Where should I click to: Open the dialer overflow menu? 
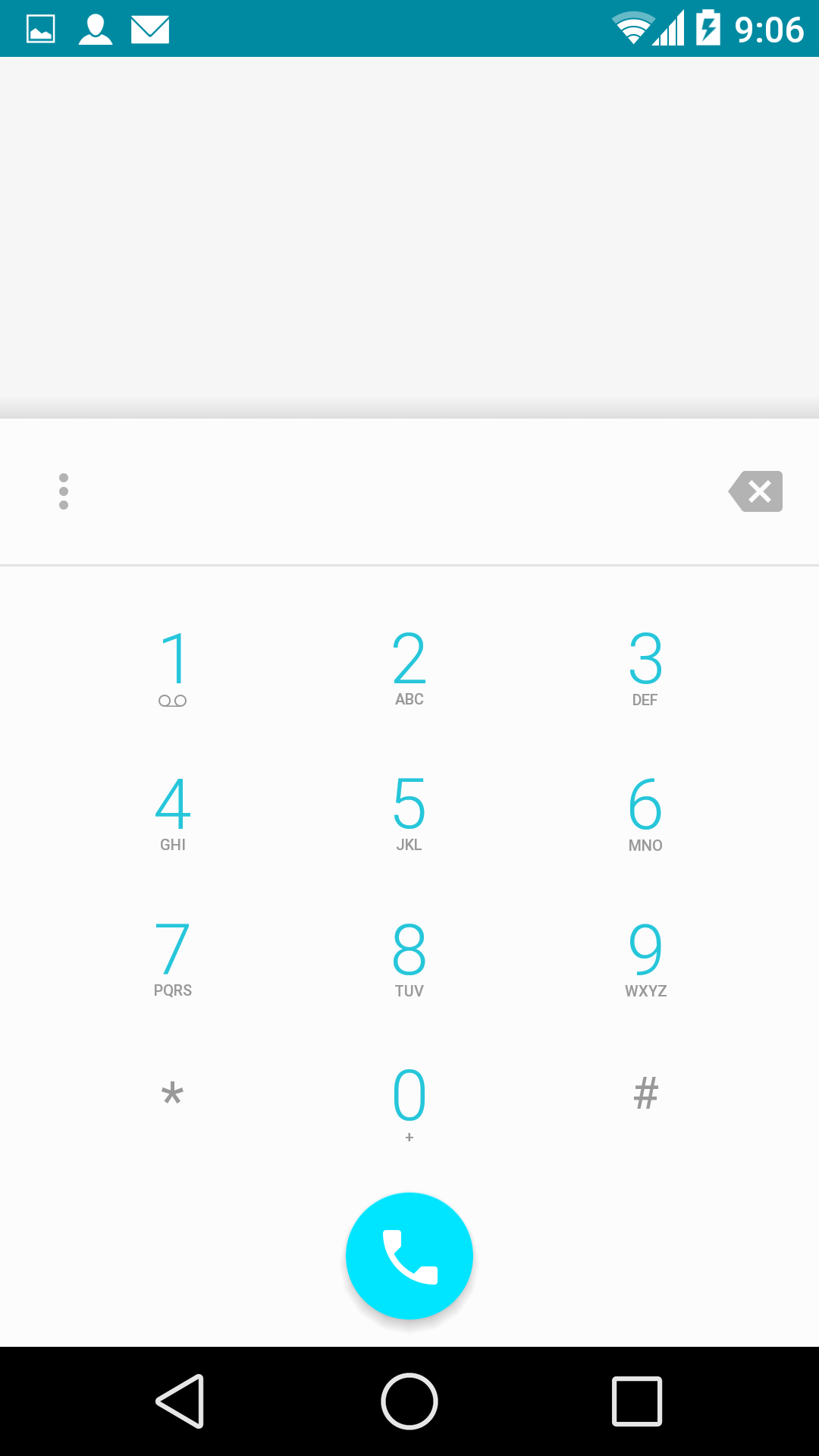click(x=64, y=491)
